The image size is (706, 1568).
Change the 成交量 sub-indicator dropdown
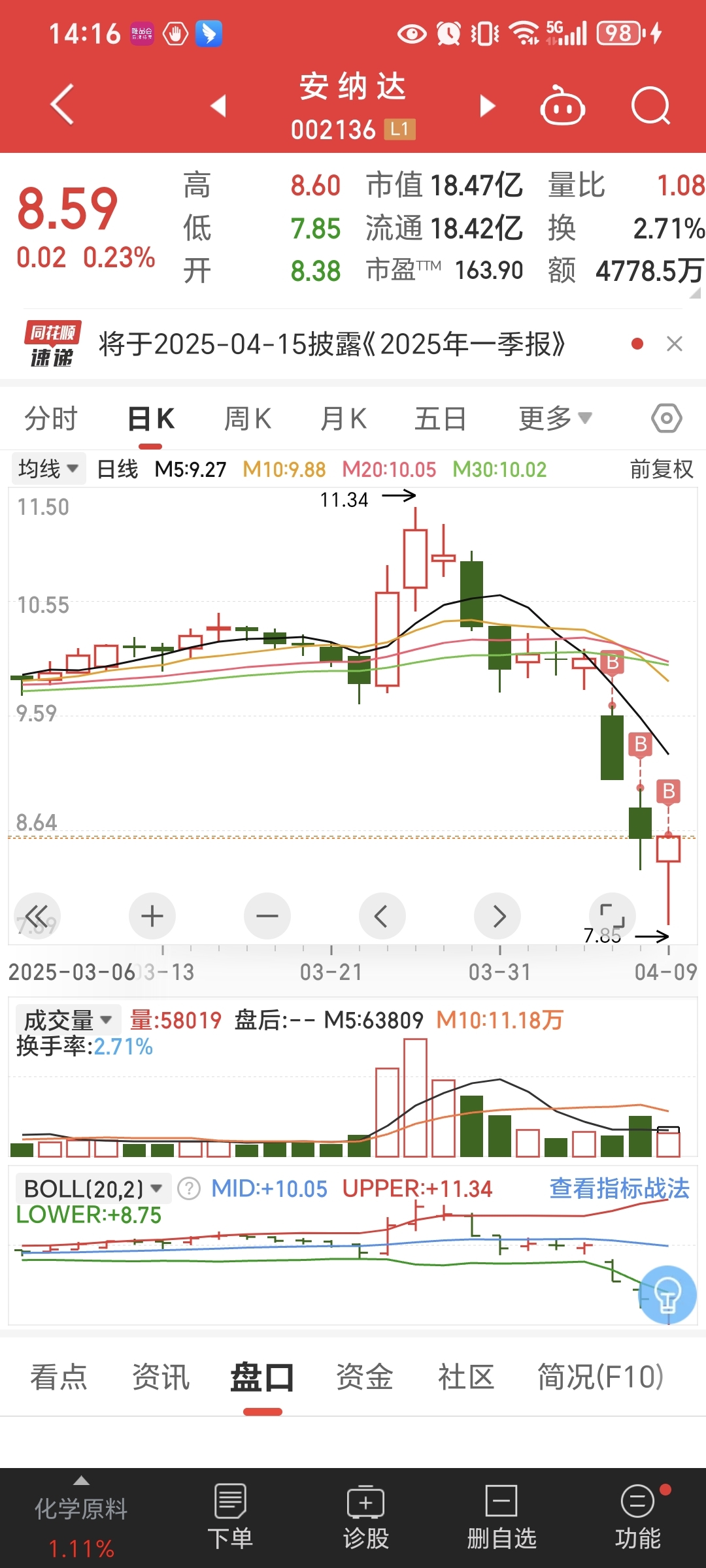[68, 1020]
